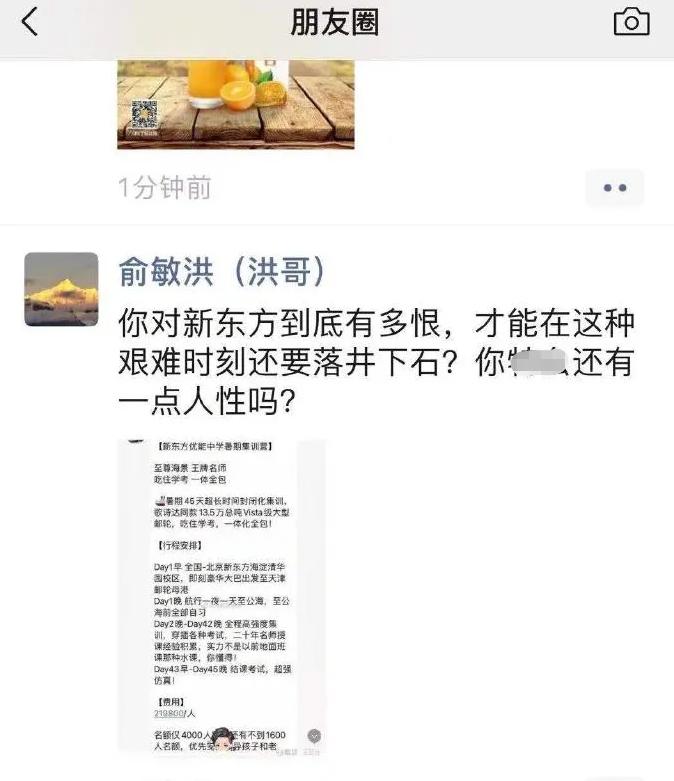Open the camera to post a moment
The image size is (674, 781).
click(631, 22)
